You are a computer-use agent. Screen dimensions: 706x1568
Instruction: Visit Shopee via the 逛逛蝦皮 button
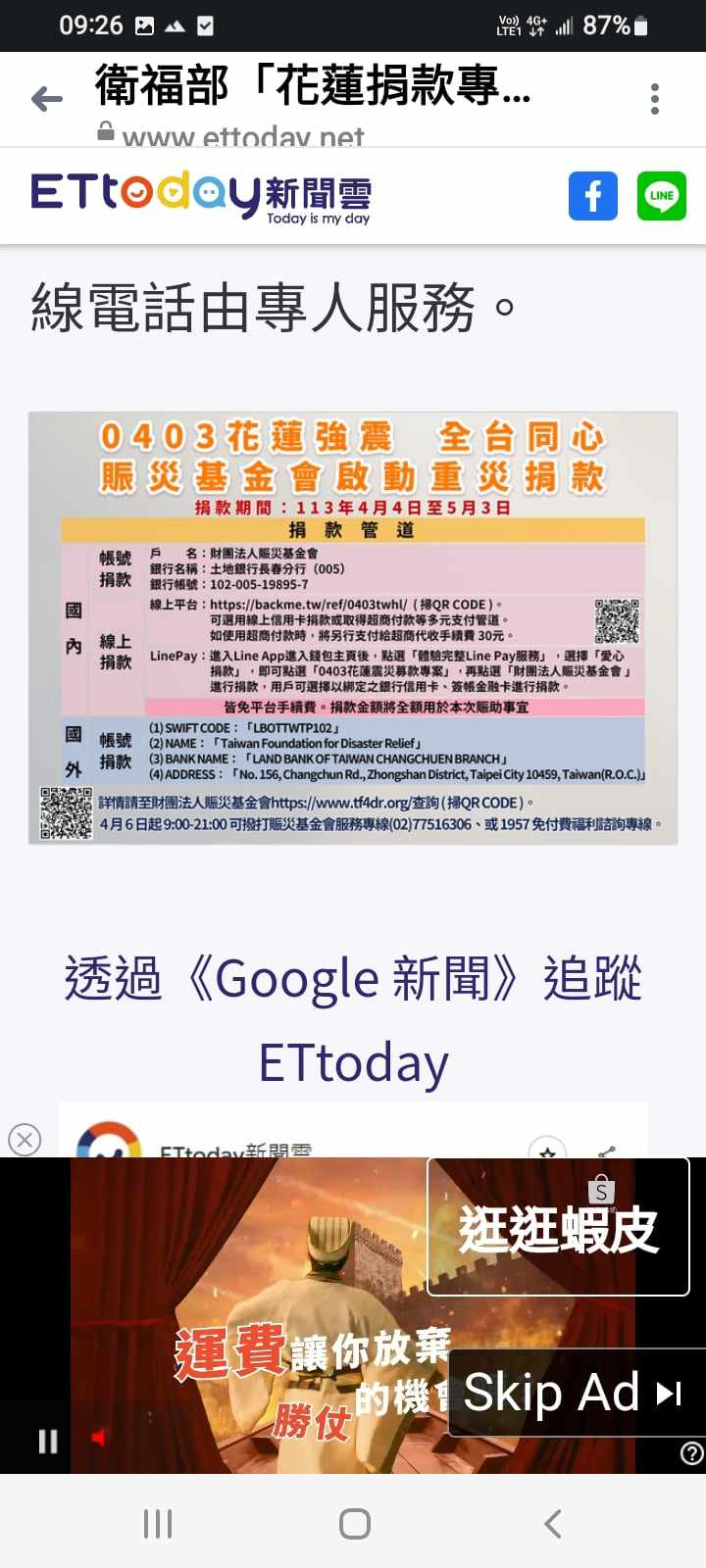[558, 1227]
